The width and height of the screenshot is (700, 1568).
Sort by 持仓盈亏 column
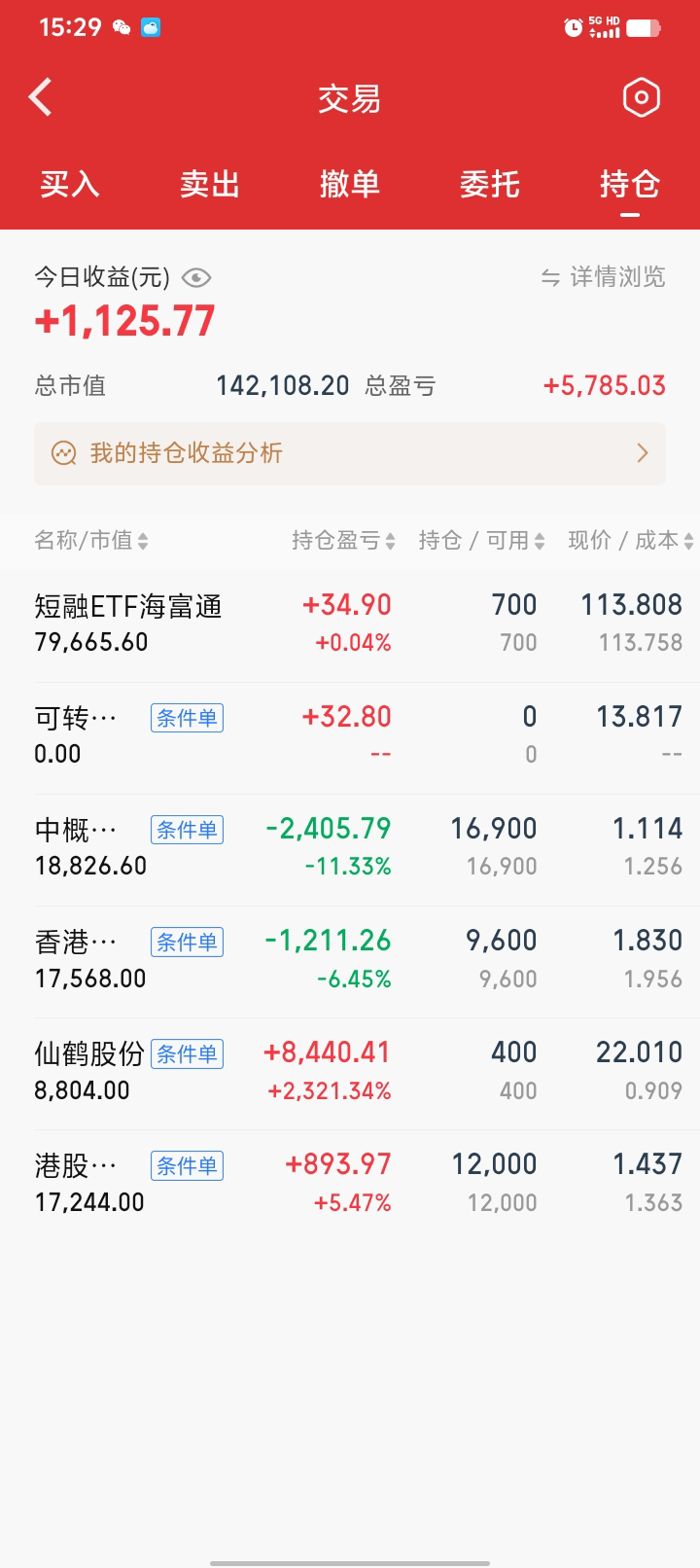344,541
